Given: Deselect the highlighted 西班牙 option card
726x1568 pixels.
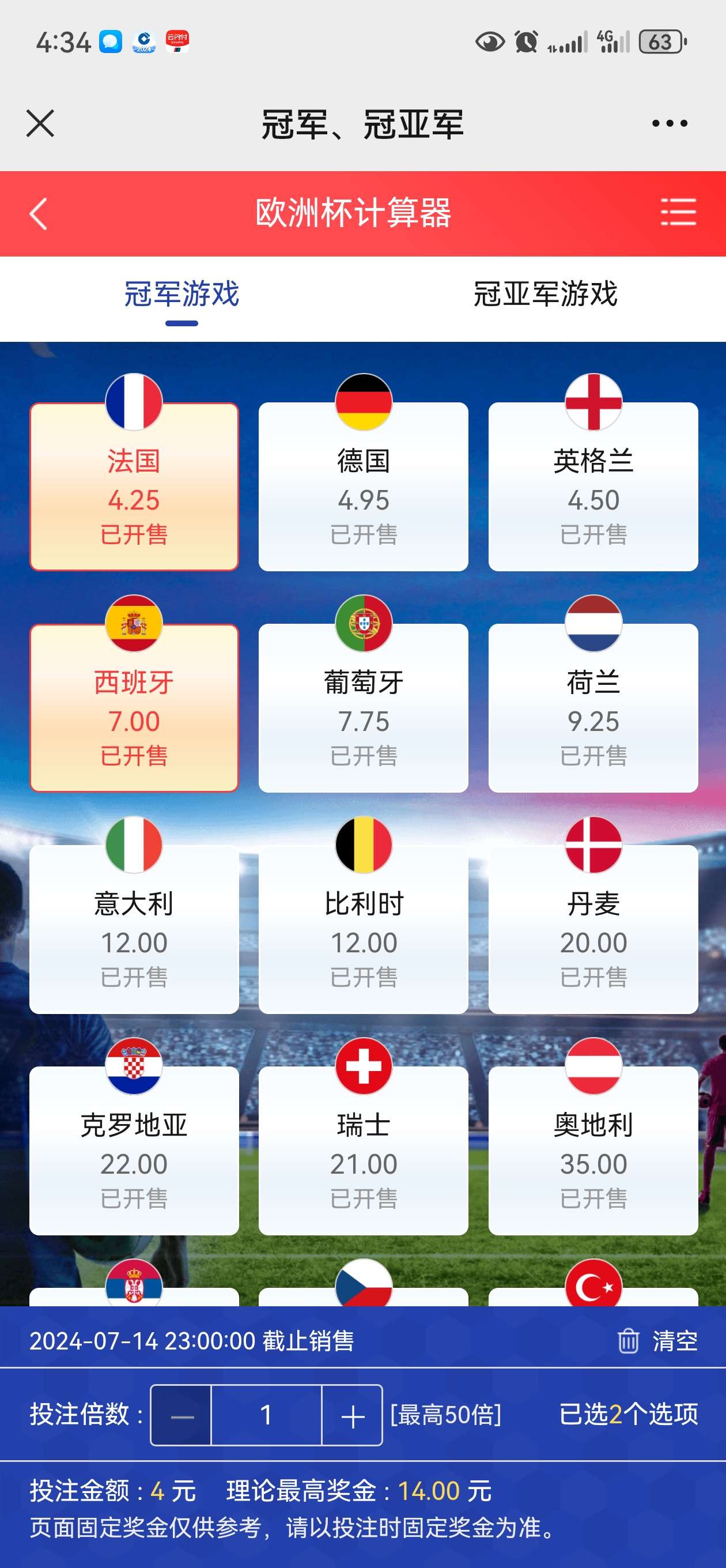Looking at the screenshot, I should click(x=134, y=709).
